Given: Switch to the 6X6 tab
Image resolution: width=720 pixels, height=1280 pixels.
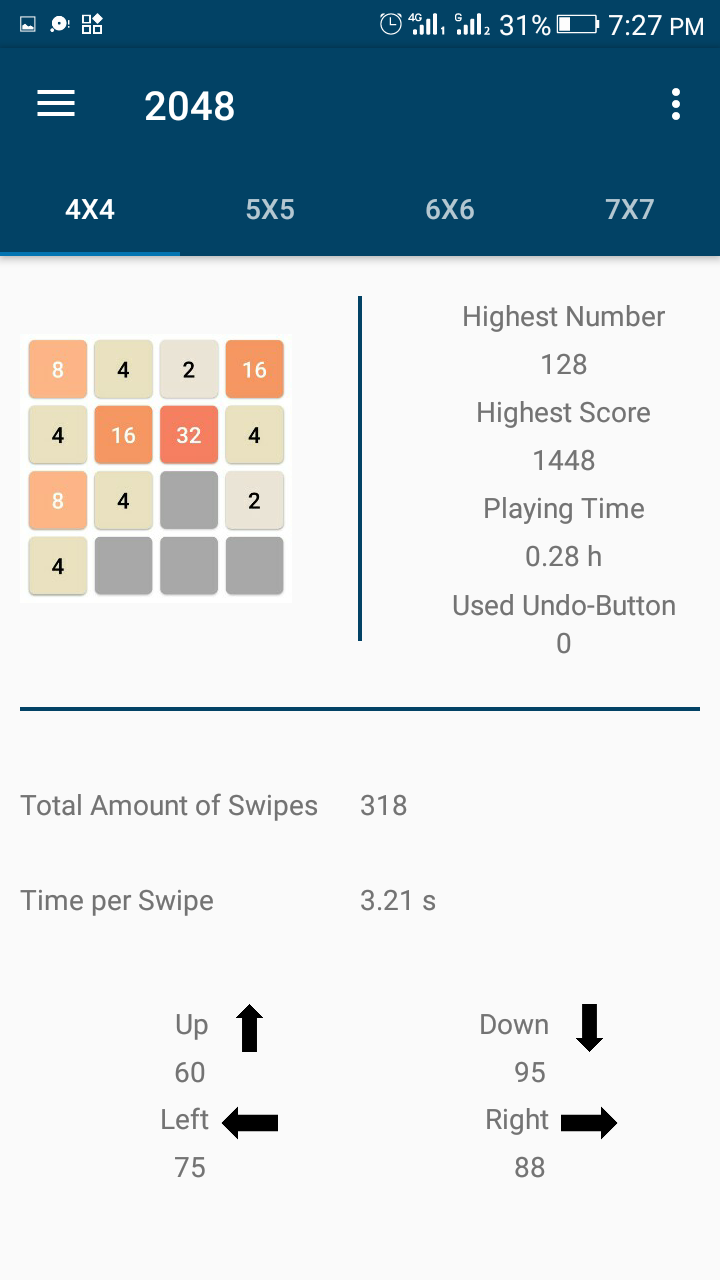Looking at the screenshot, I should click(x=450, y=210).
